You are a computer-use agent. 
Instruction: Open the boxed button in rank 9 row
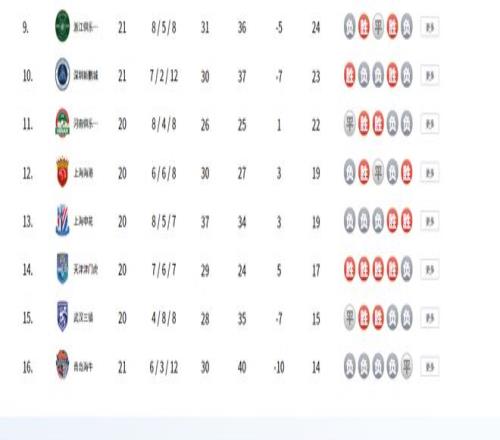click(430, 27)
